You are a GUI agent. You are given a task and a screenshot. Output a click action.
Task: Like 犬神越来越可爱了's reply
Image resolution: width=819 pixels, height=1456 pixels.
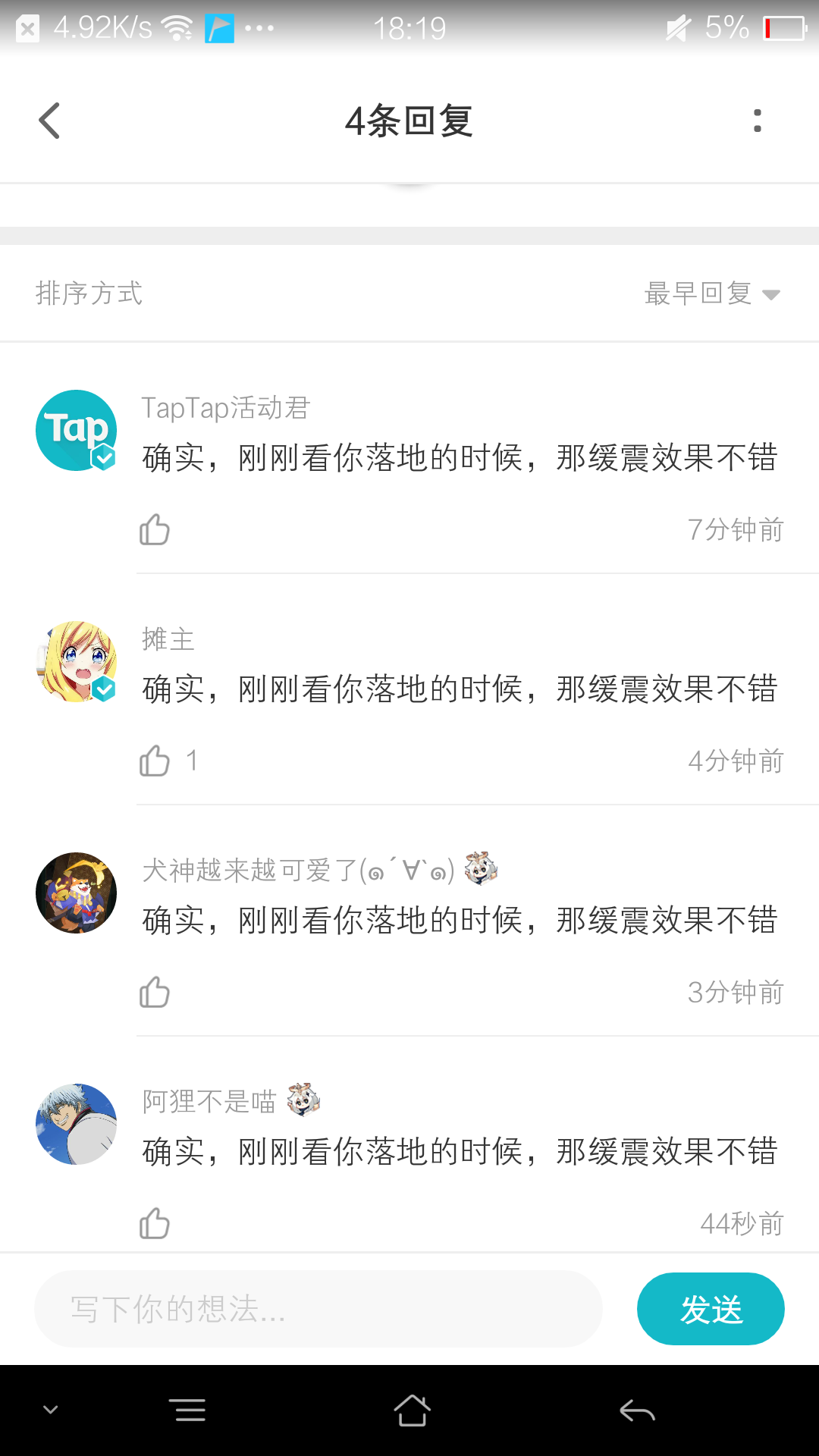154,992
